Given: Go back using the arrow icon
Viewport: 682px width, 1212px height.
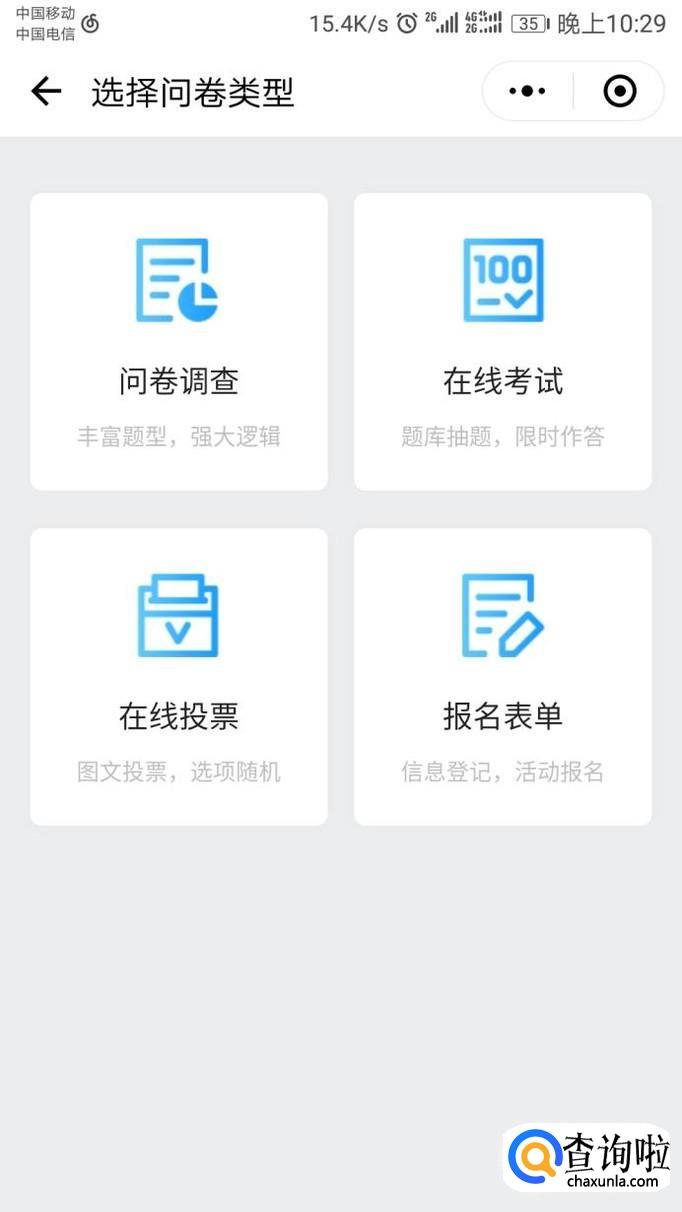Looking at the screenshot, I should pyautogui.click(x=46, y=92).
